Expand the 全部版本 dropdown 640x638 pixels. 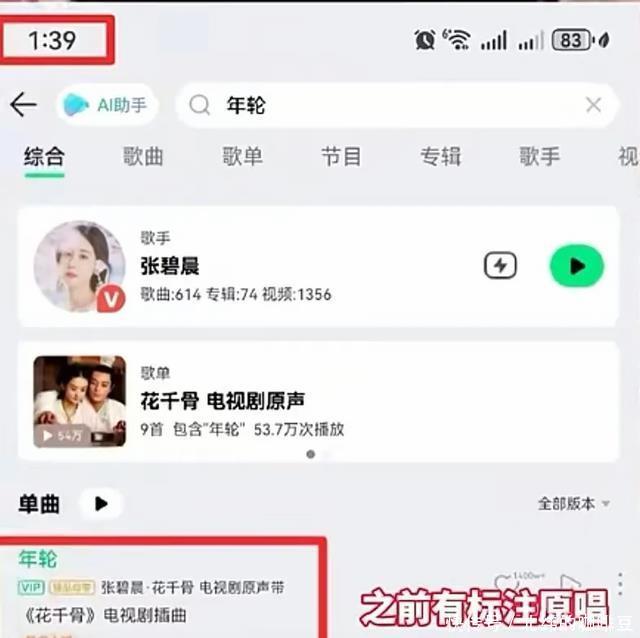coord(573,503)
